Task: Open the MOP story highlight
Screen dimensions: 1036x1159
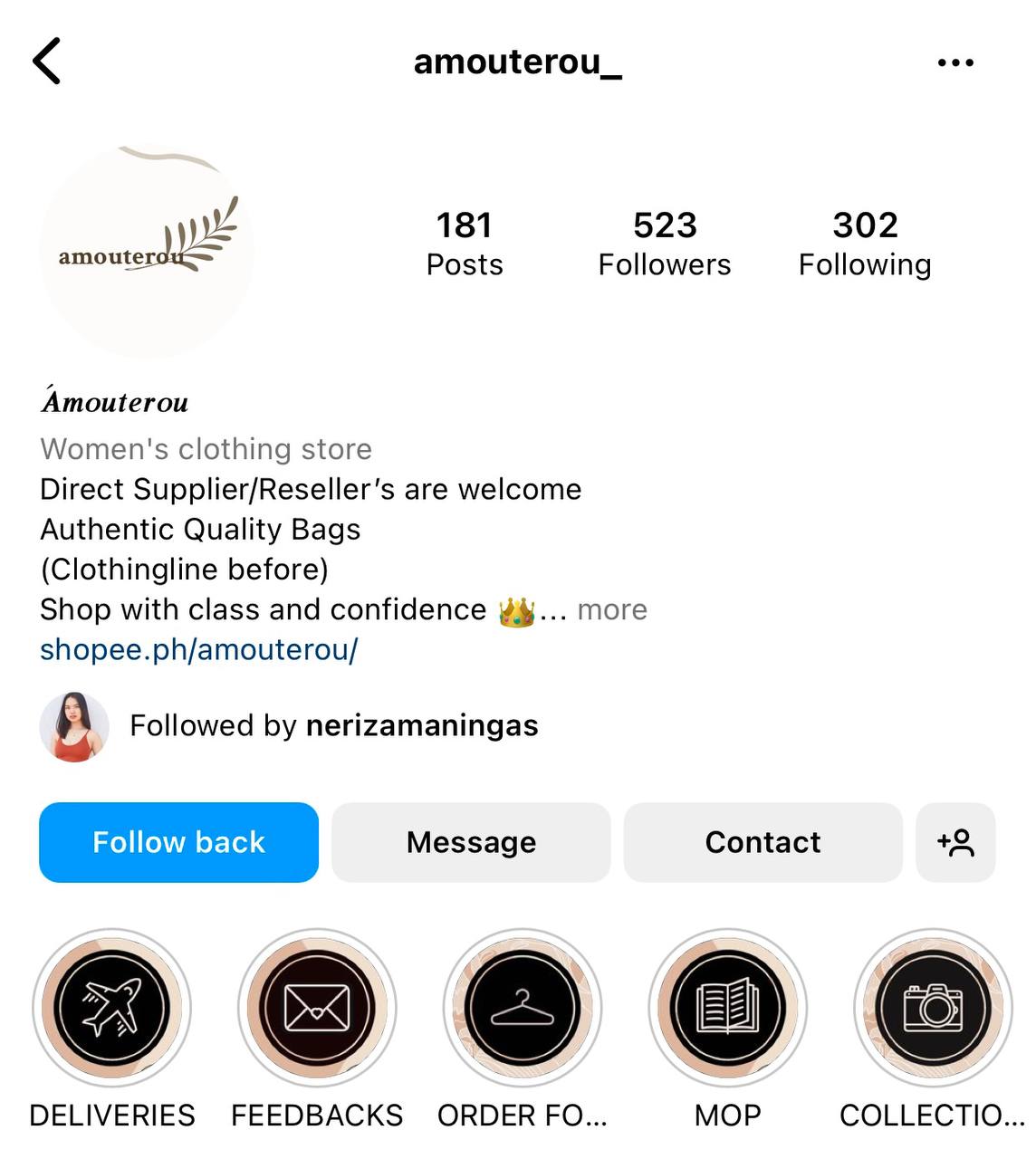Action: click(728, 1007)
